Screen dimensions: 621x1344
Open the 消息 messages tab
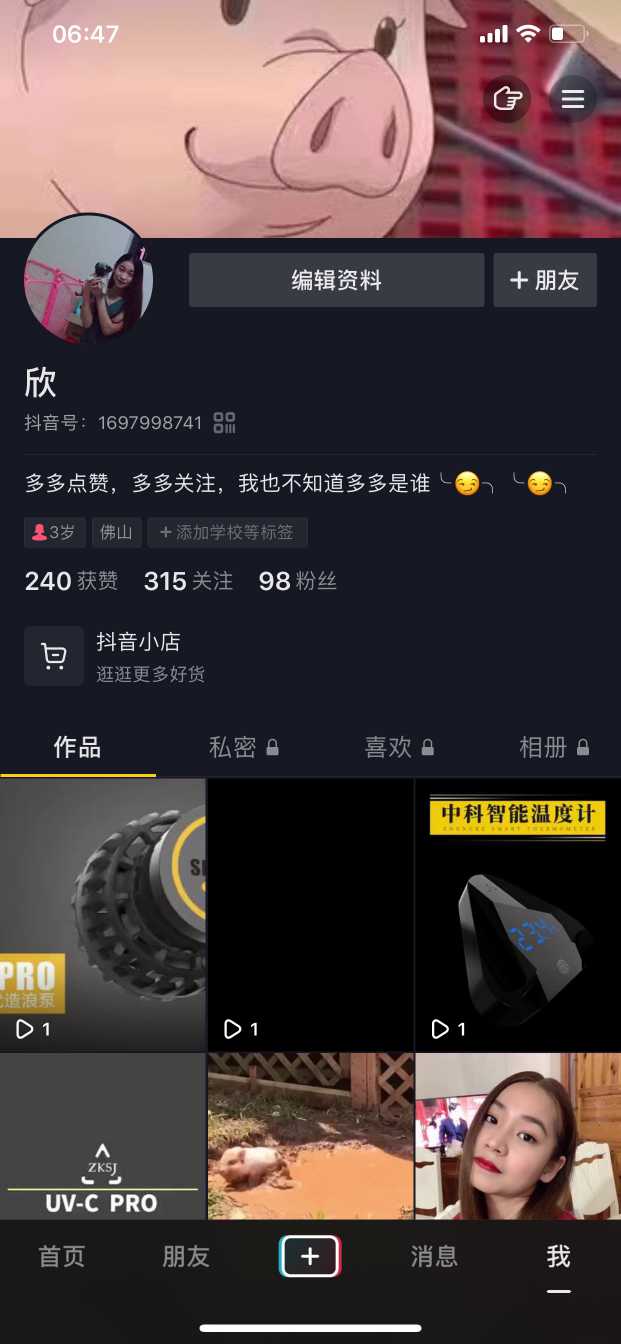pos(434,1256)
